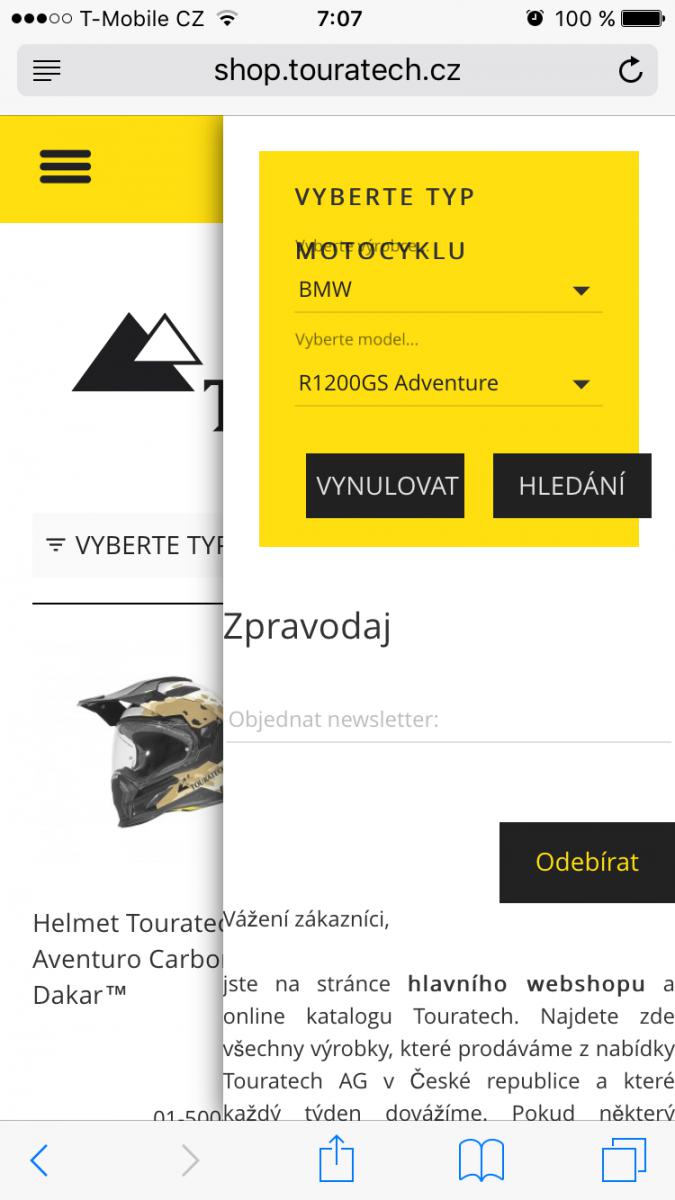Open the R1200GS Adventure model dropdown
The height and width of the screenshot is (1200, 675).
[447, 383]
